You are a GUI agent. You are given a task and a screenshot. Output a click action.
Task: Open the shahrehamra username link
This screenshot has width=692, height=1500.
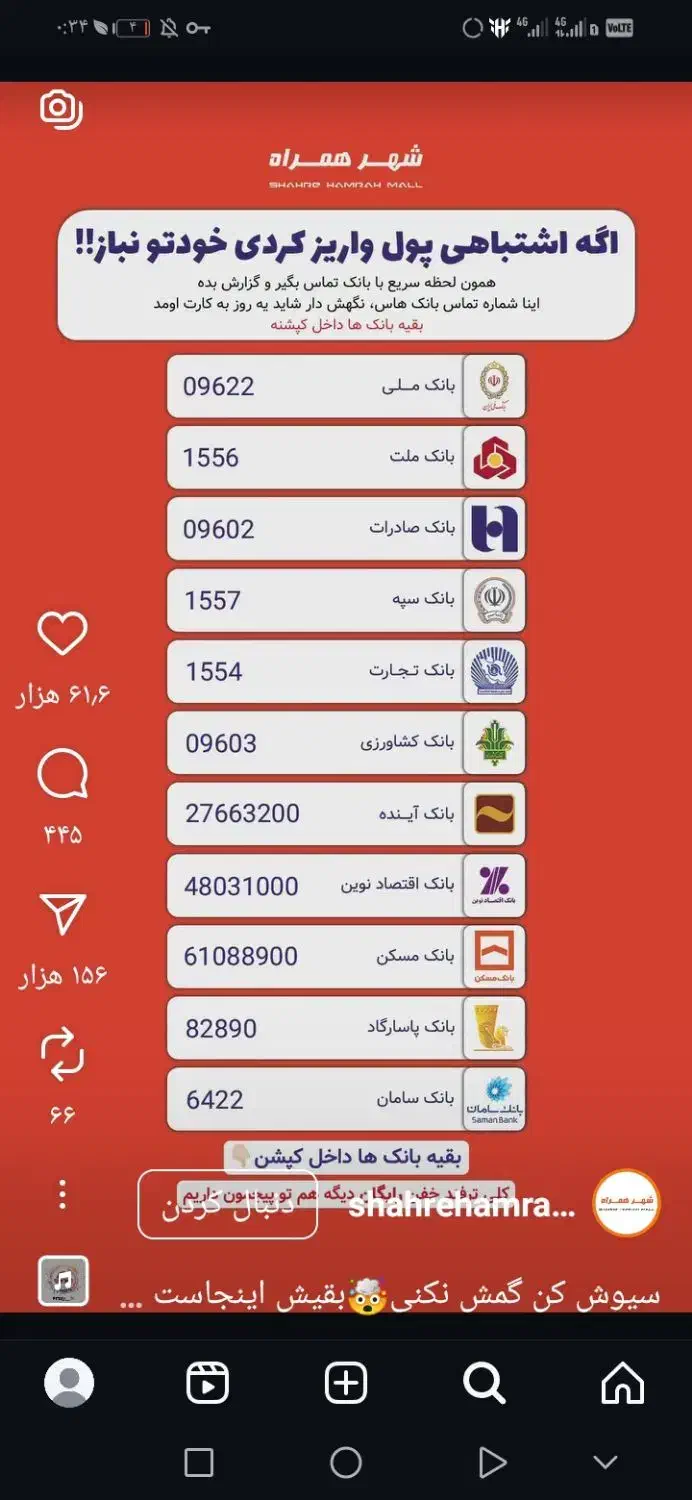coord(461,1206)
